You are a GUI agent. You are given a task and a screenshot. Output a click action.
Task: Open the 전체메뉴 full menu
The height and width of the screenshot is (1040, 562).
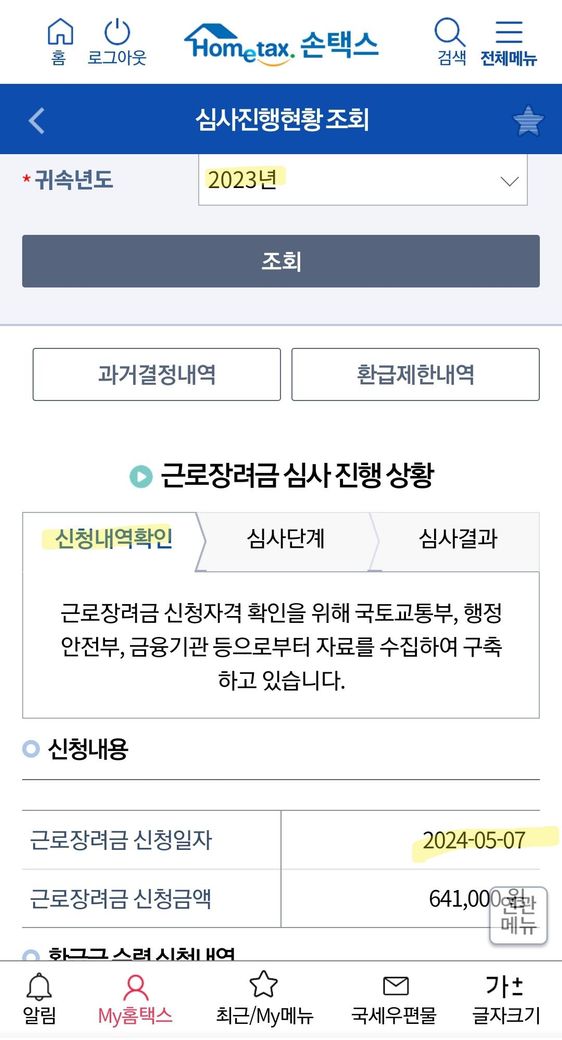pos(509,41)
